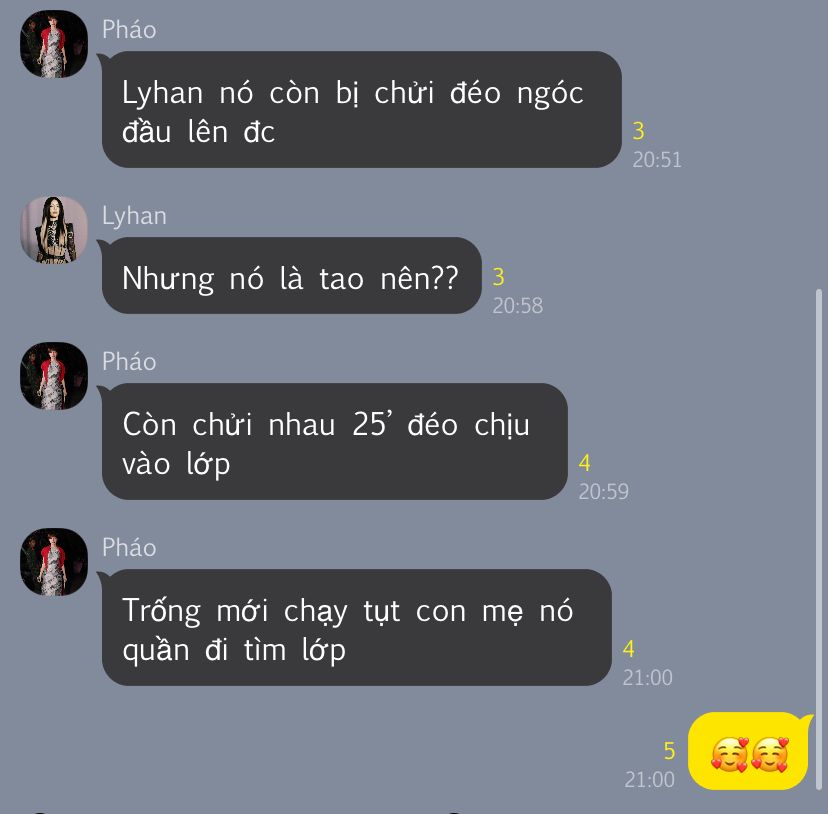828x814 pixels.
Task: Open Pháo's avatar next to the 20:59 message
Action: (54, 376)
